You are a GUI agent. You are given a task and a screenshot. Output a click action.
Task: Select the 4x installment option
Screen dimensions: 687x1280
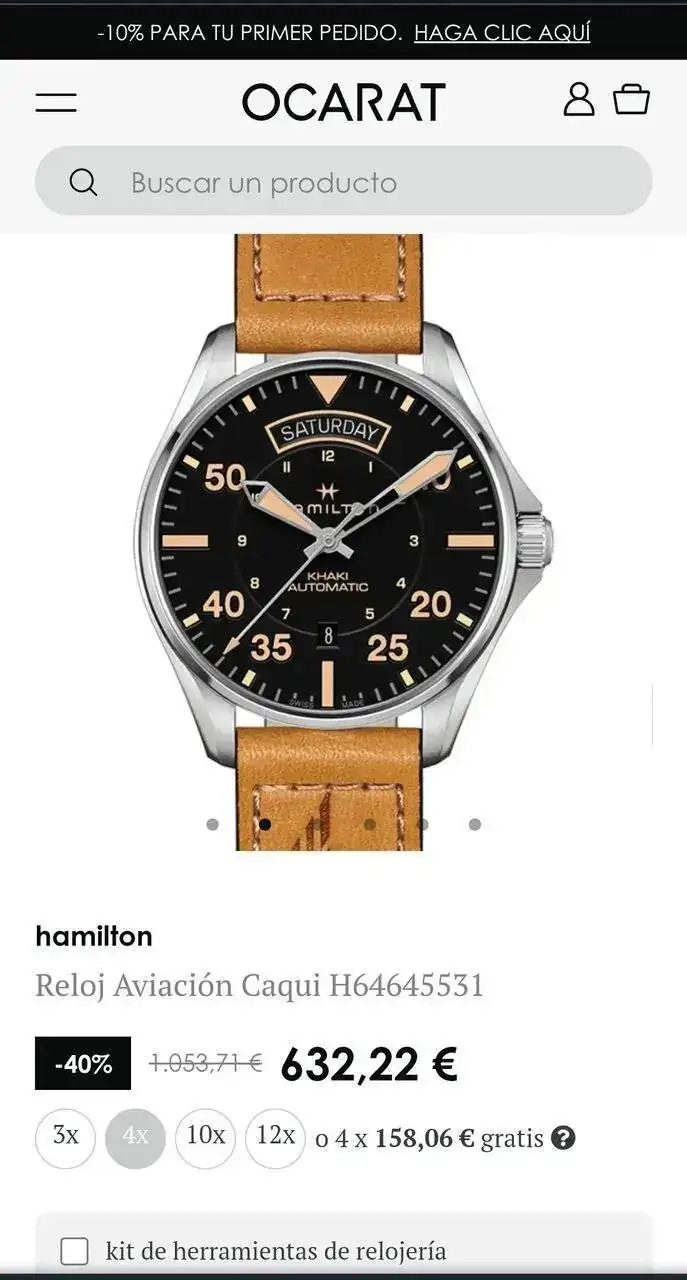[x=135, y=1138]
